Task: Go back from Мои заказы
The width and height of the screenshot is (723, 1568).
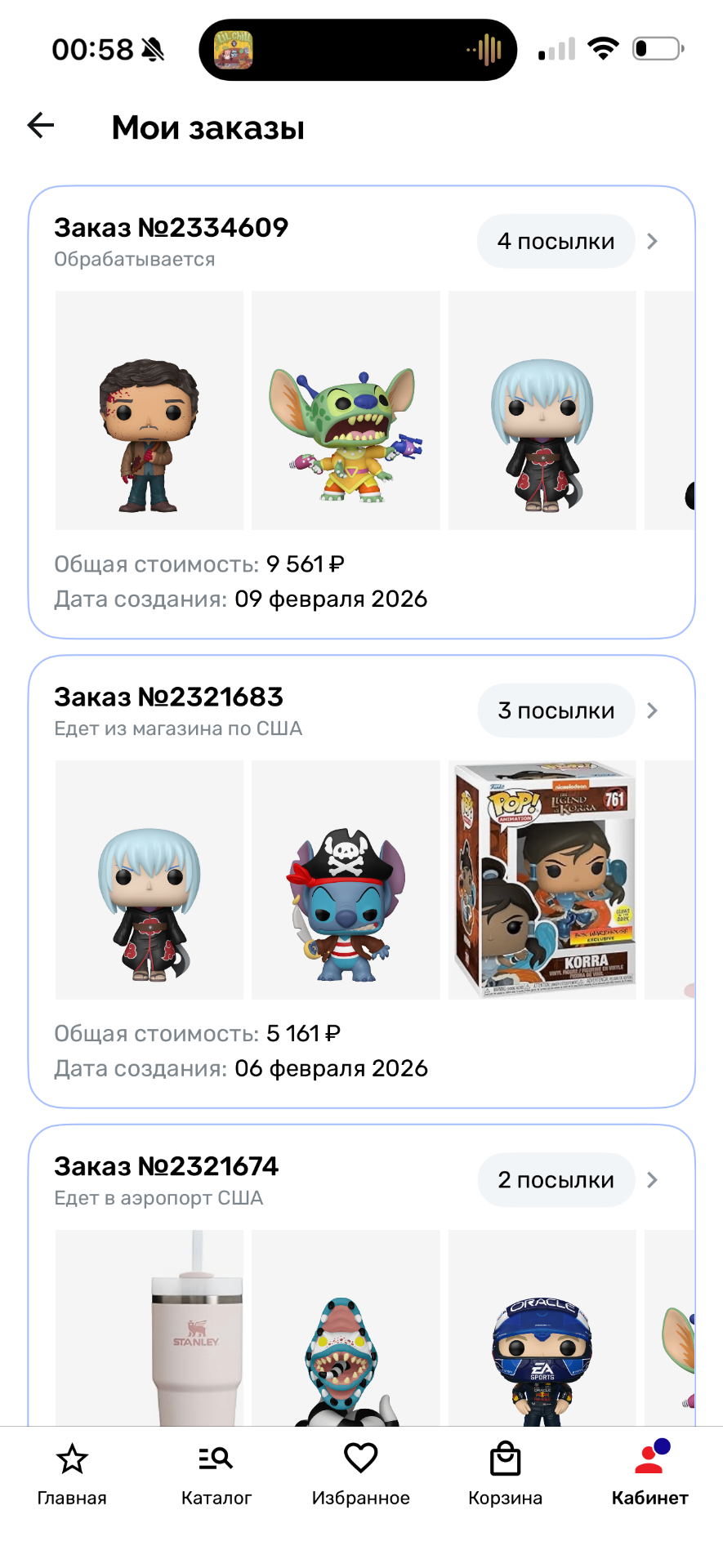Action: tap(41, 126)
